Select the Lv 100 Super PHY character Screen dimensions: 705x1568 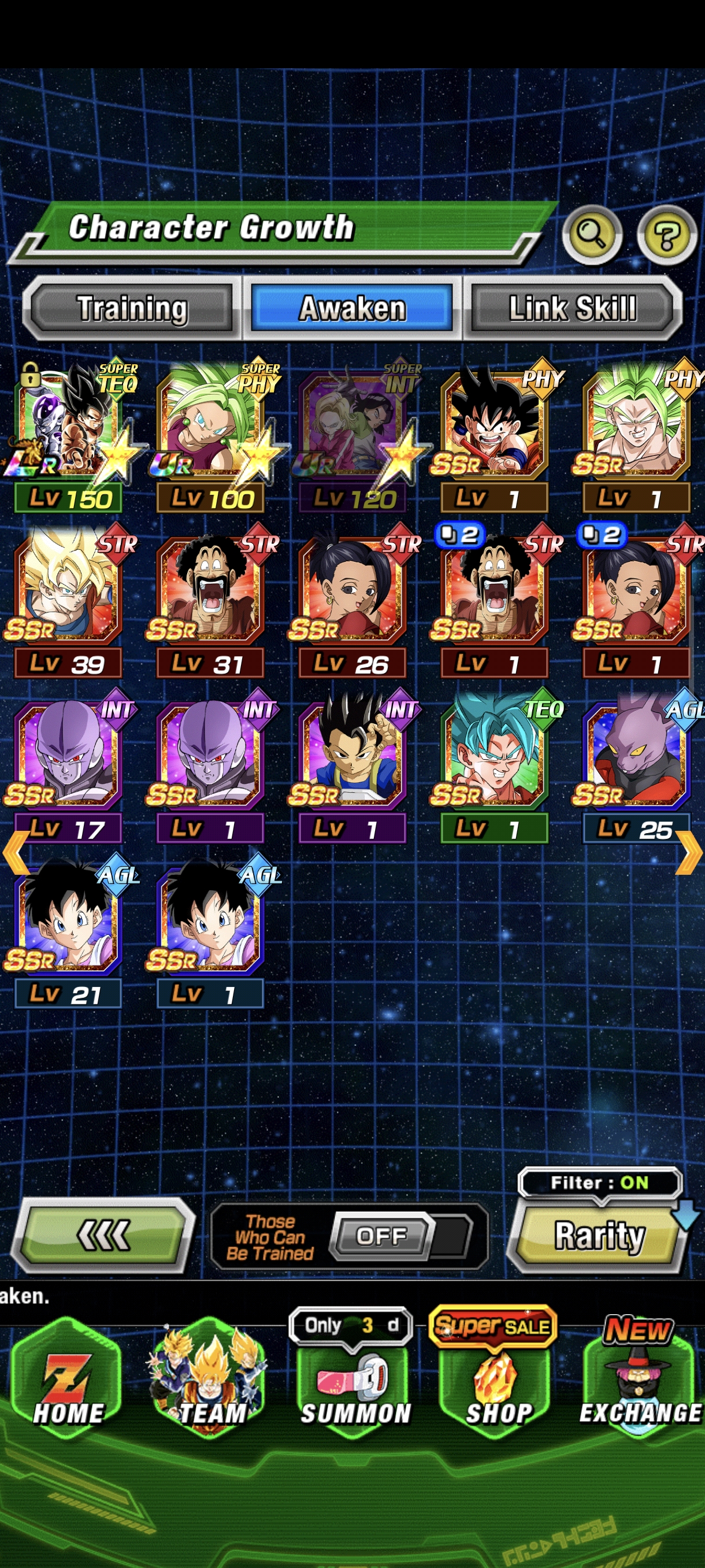coord(211,436)
